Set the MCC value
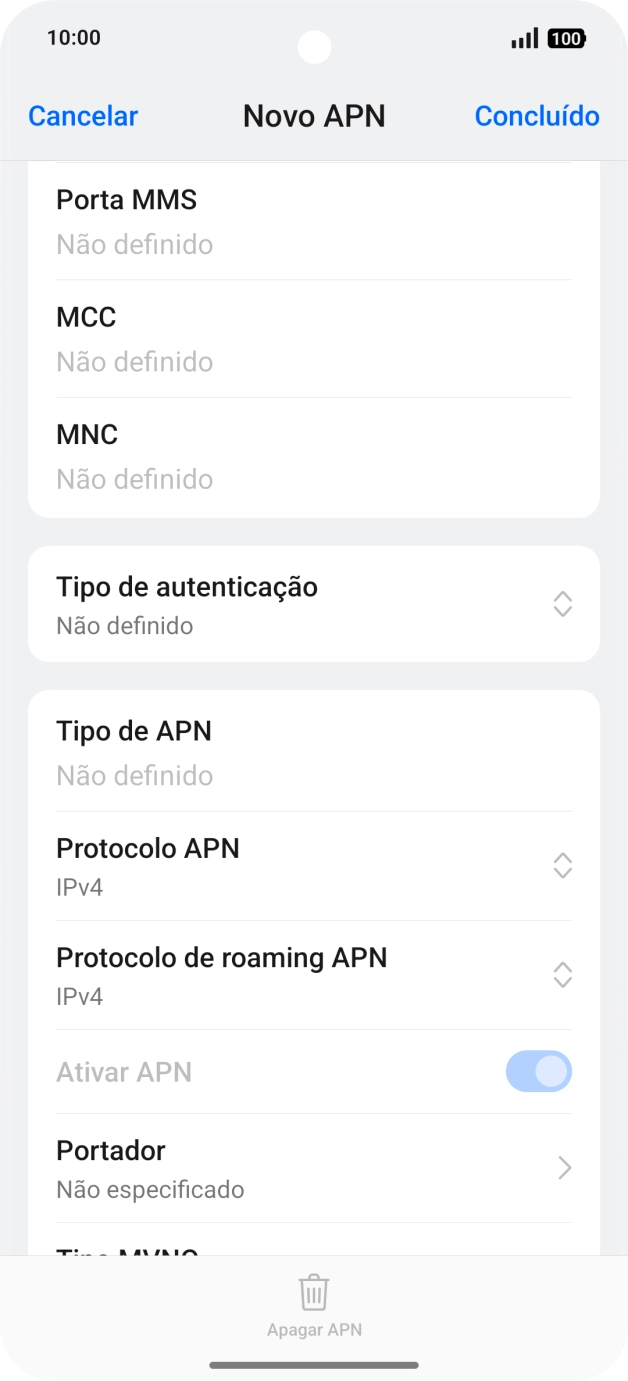 [313, 339]
